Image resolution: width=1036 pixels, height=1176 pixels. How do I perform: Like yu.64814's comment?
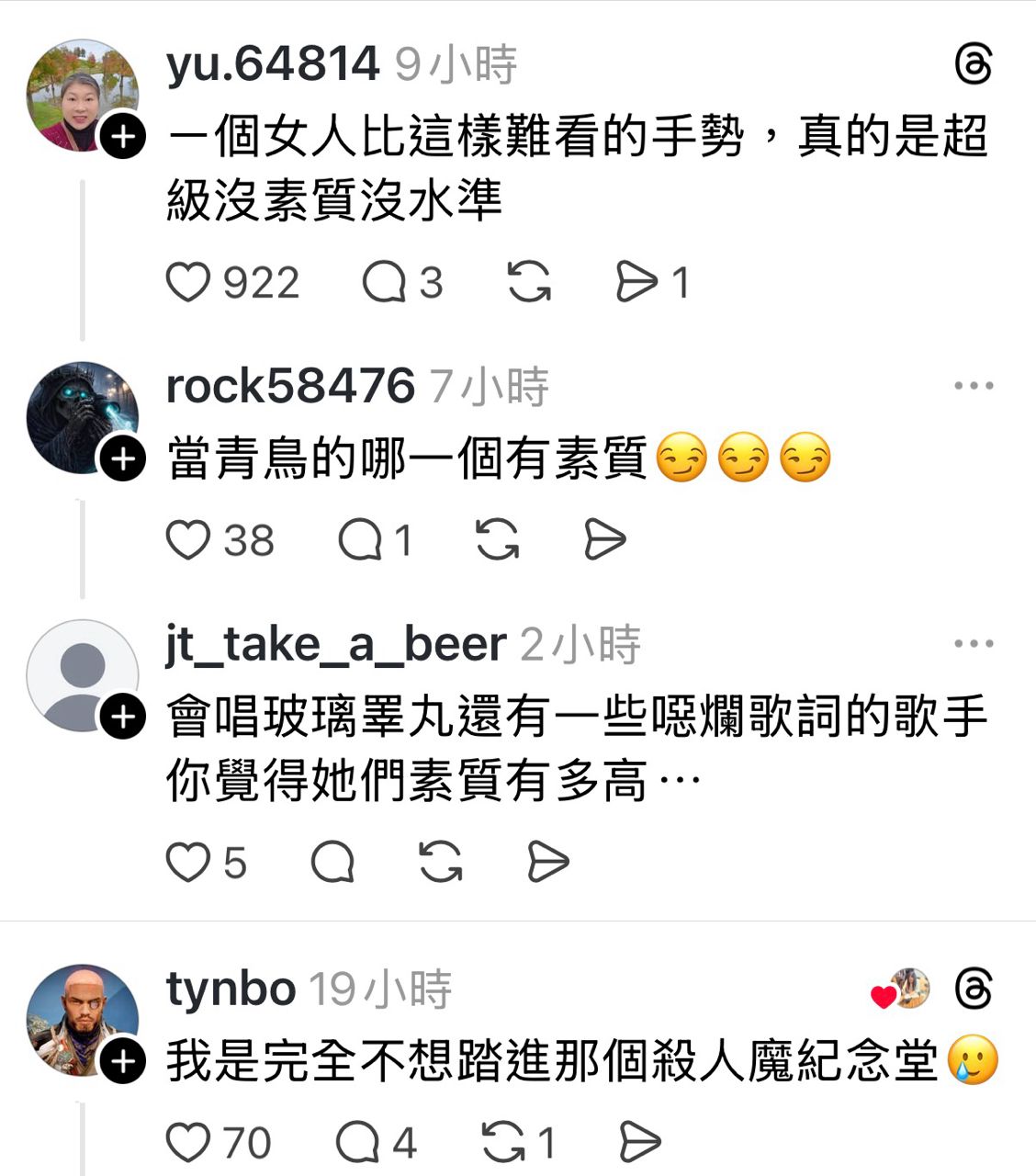coord(188,282)
